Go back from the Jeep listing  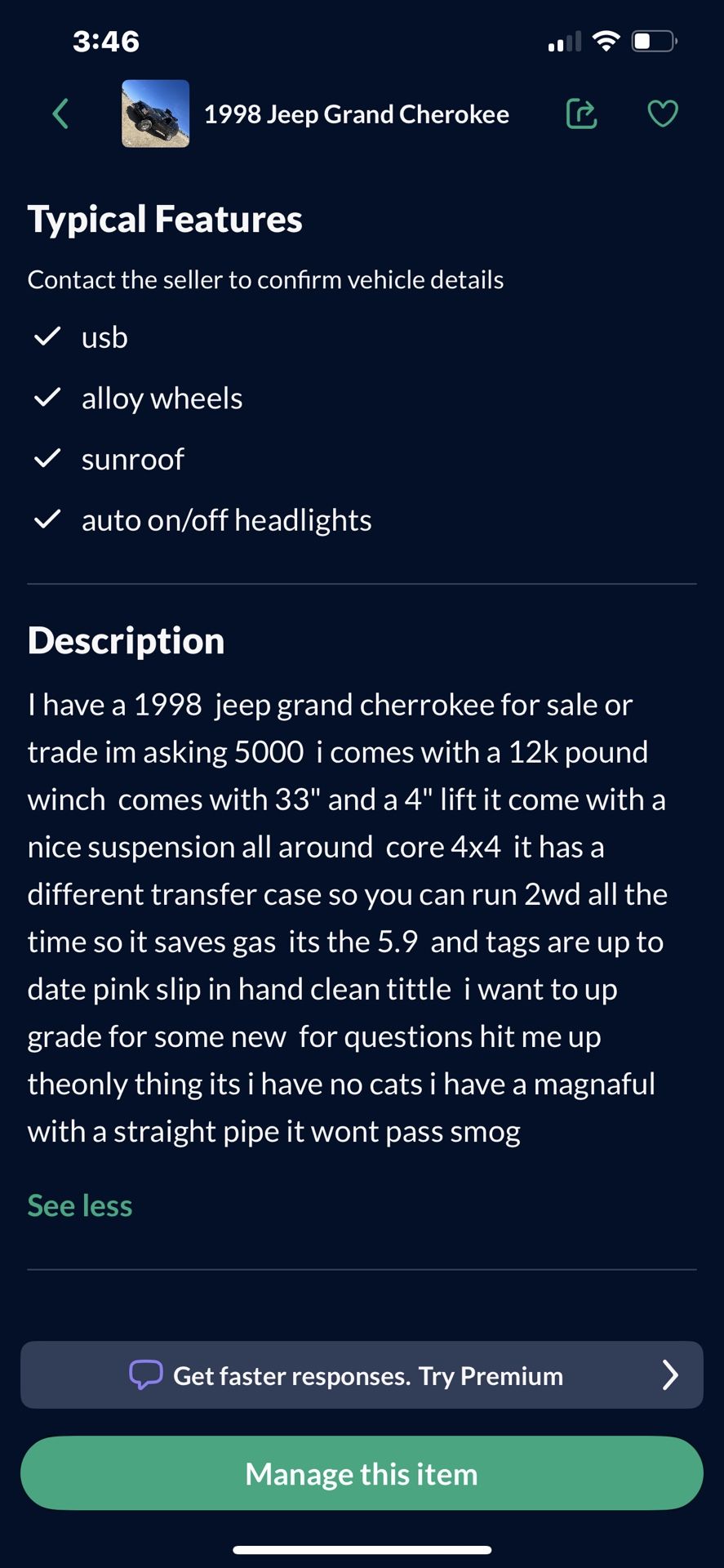[x=60, y=114]
